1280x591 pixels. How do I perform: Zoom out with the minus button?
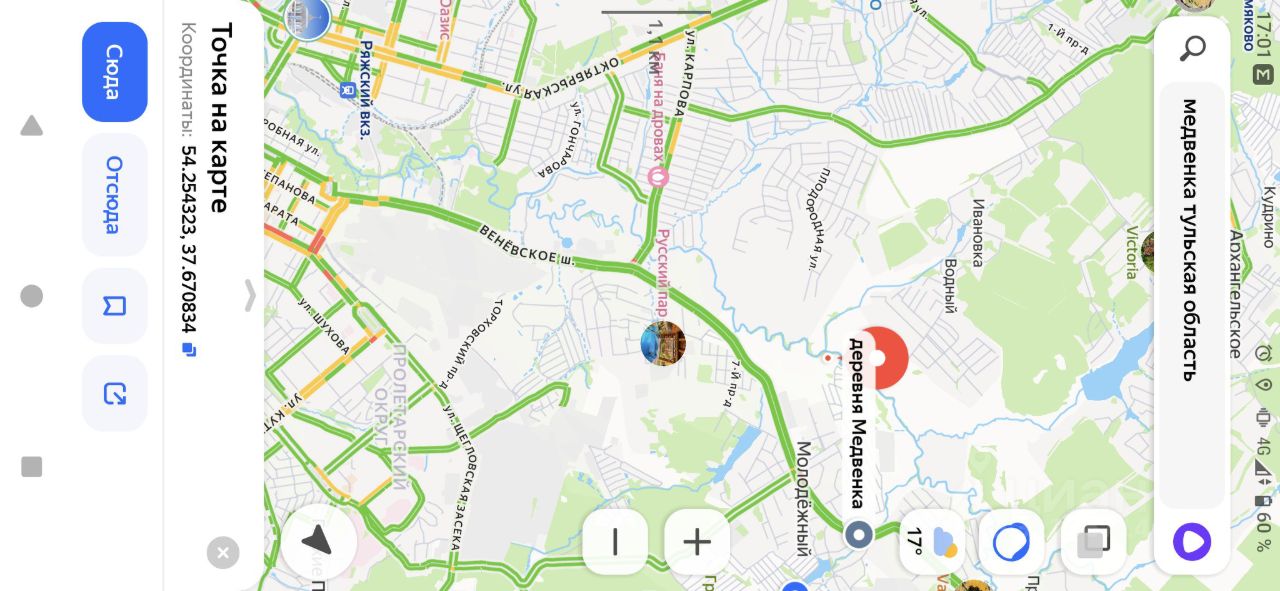click(x=615, y=542)
